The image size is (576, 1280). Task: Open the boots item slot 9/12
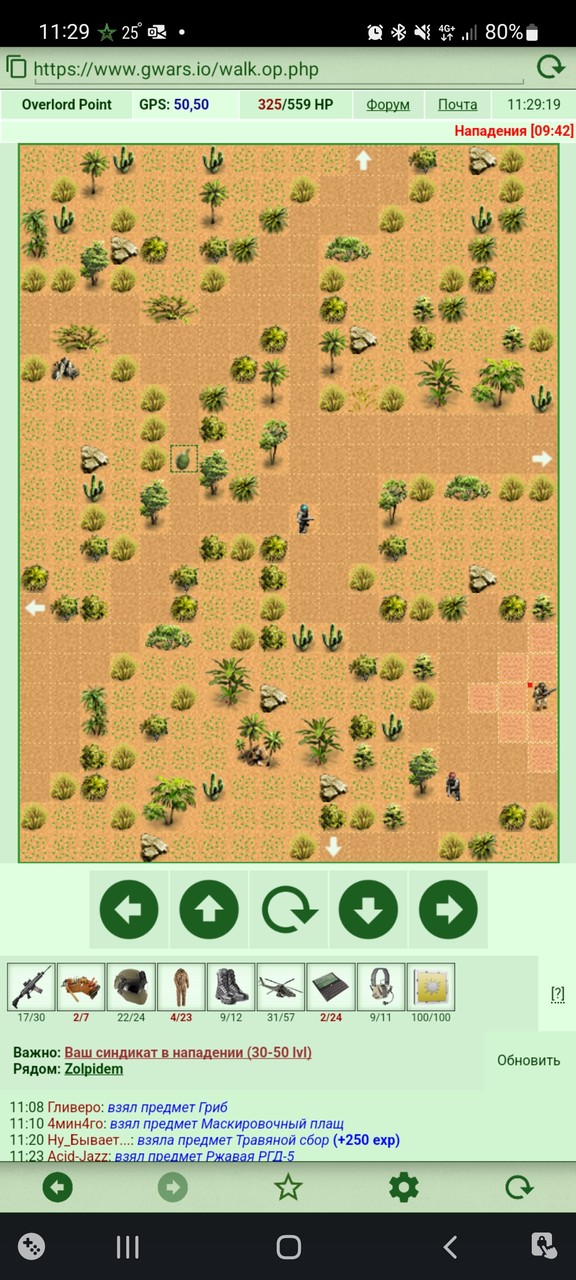click(x=231, y=987)
